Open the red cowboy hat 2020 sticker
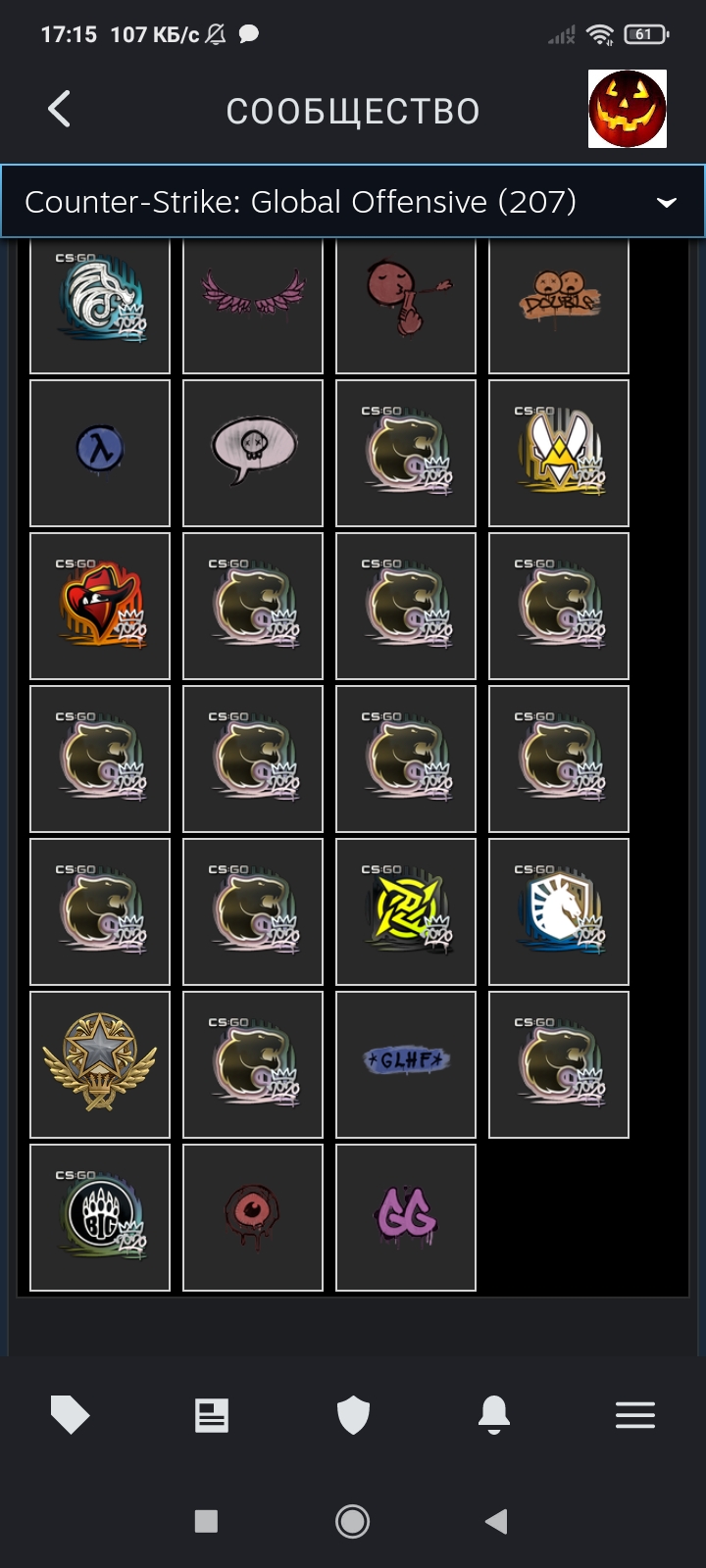Viewport: 706px width, 1568px height. coord(100,606)
